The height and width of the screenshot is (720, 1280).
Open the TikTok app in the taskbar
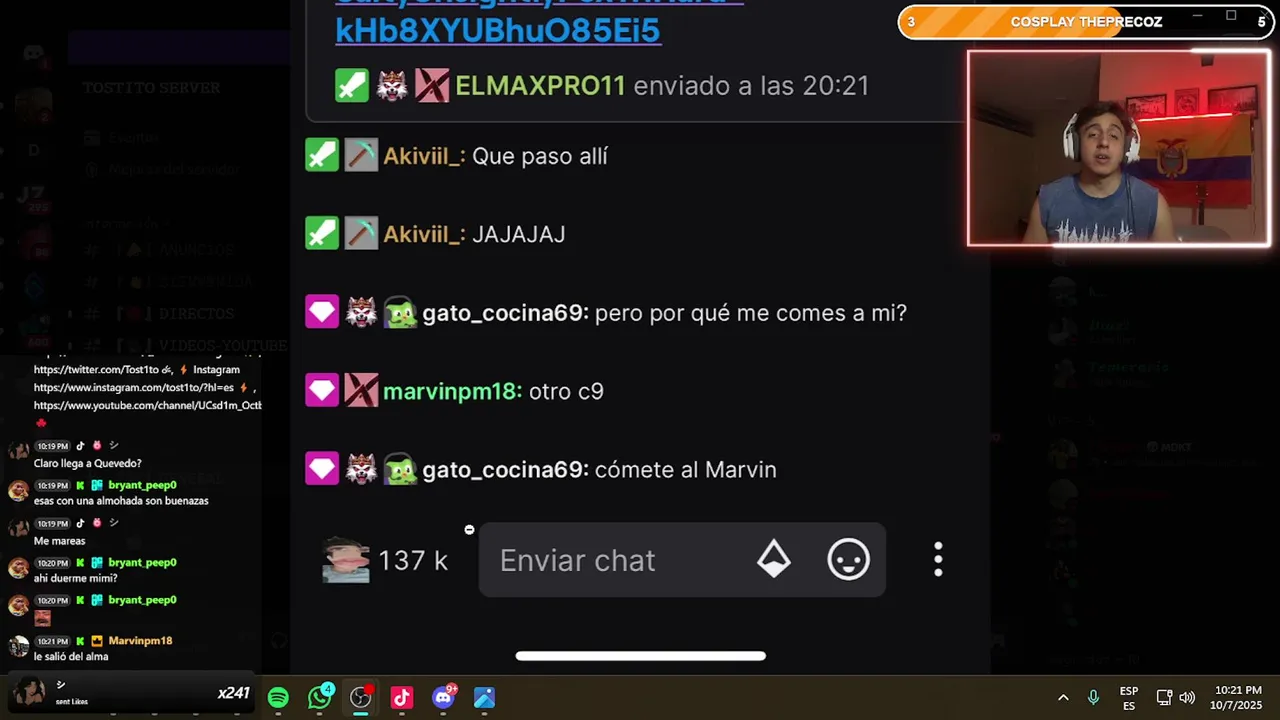click(402, 698)
